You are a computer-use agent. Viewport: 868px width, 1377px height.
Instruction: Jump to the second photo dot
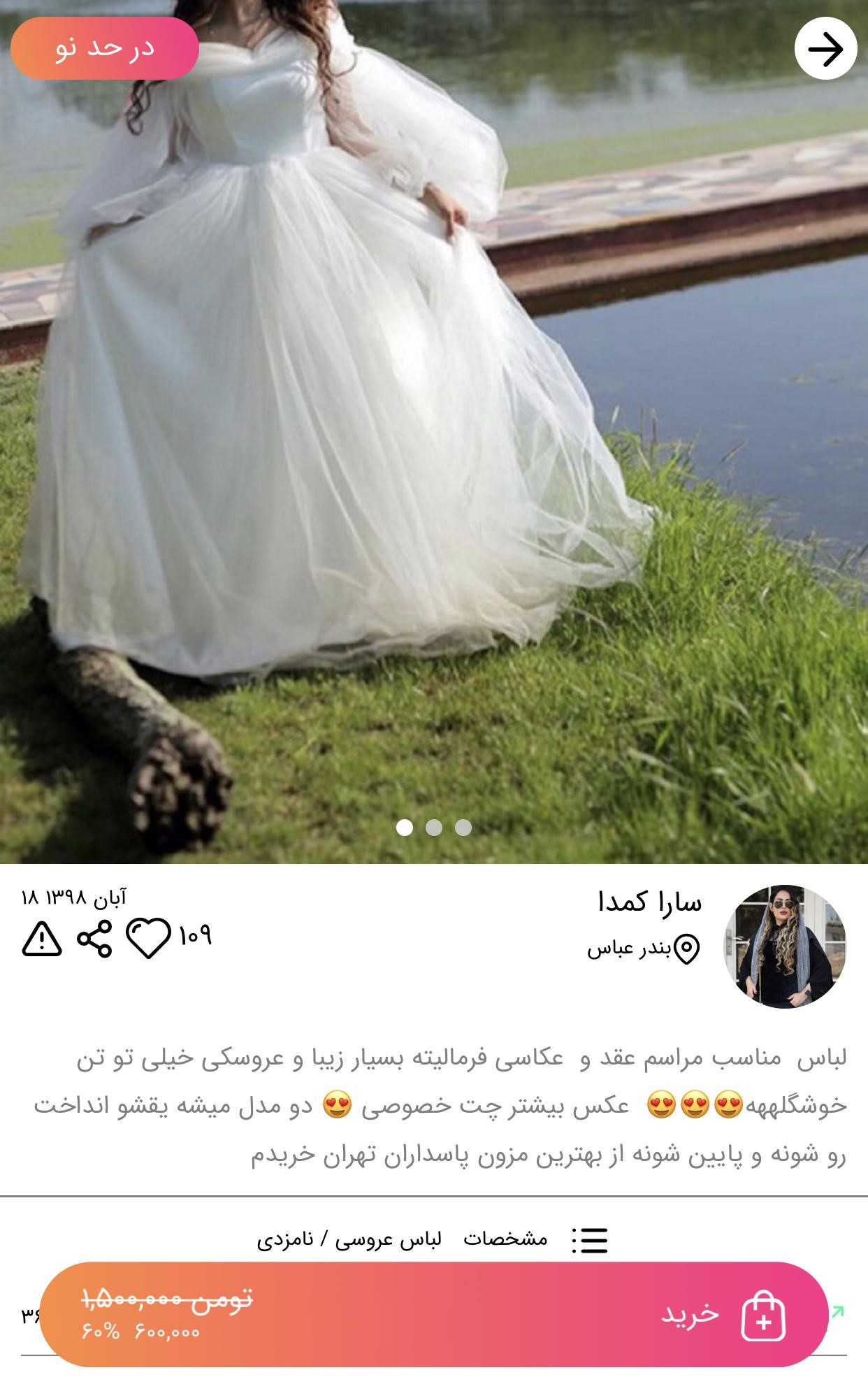pos(434,828)
